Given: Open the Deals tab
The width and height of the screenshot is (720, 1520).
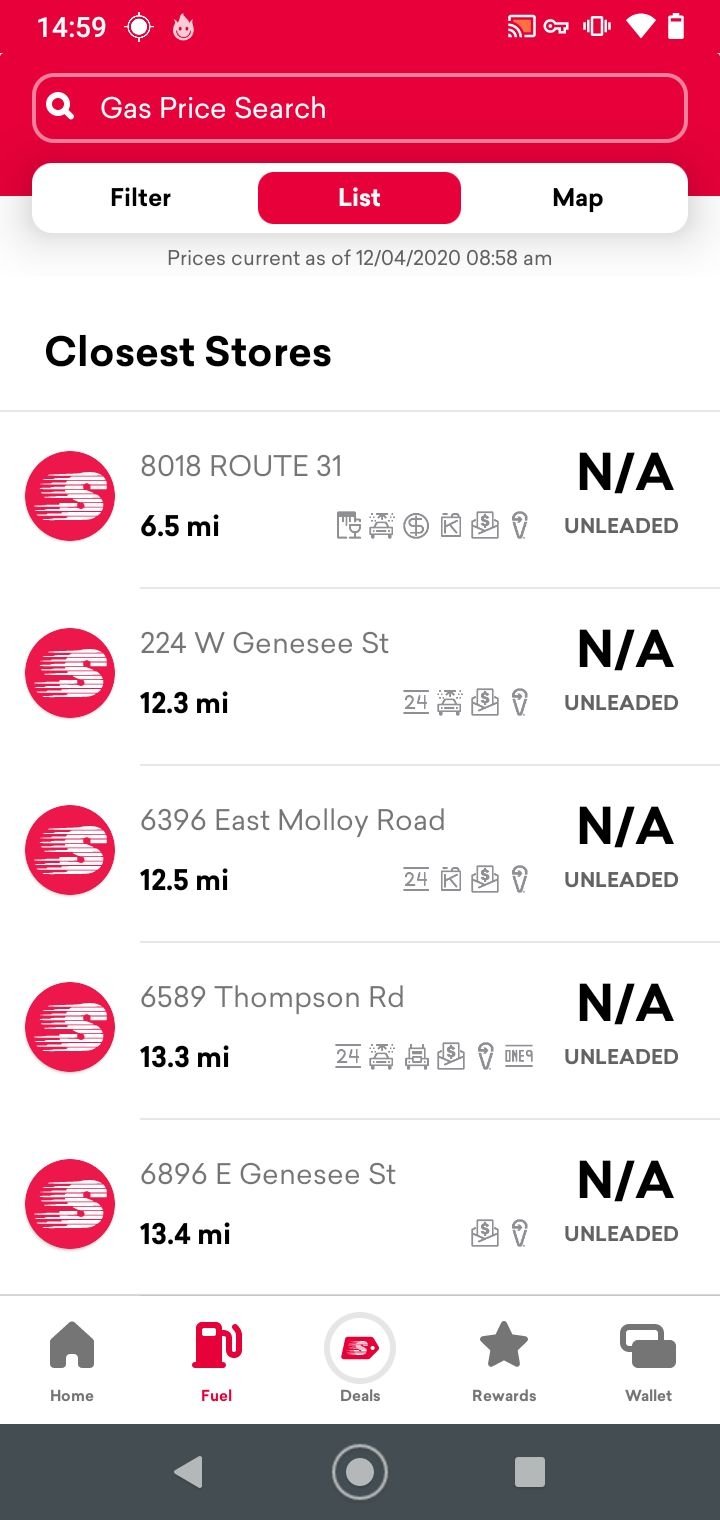Looking at the screenshot, I should tap(360, 1360).
